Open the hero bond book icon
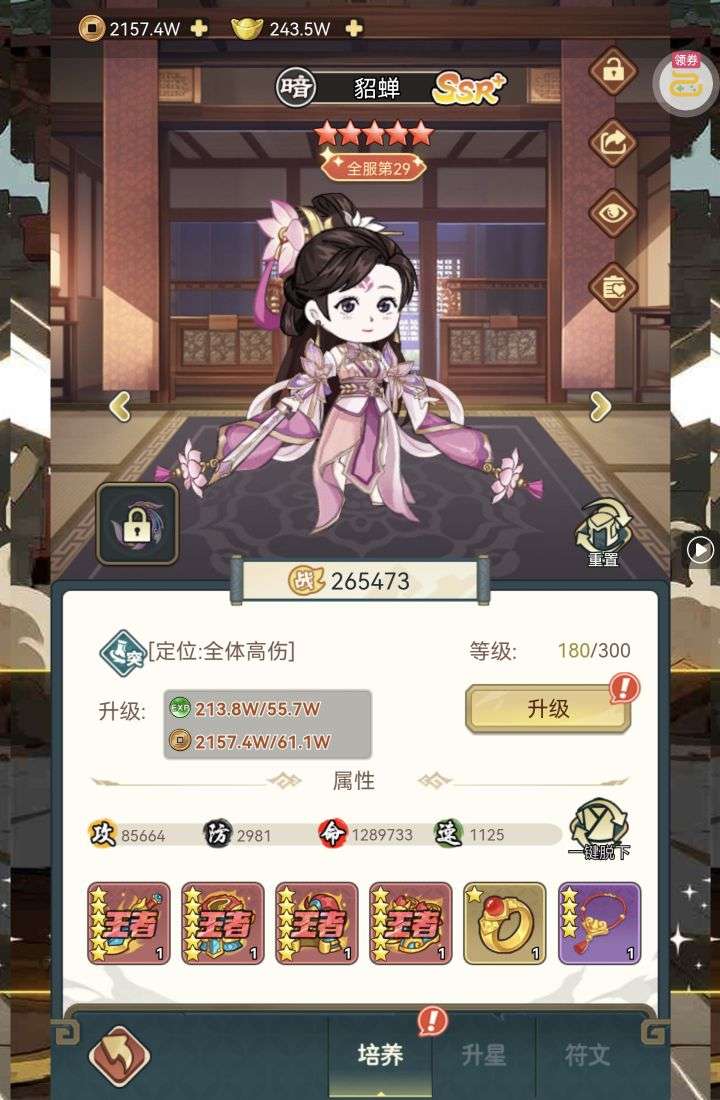This screenshot has width=720, height=1100. point(613,287)
